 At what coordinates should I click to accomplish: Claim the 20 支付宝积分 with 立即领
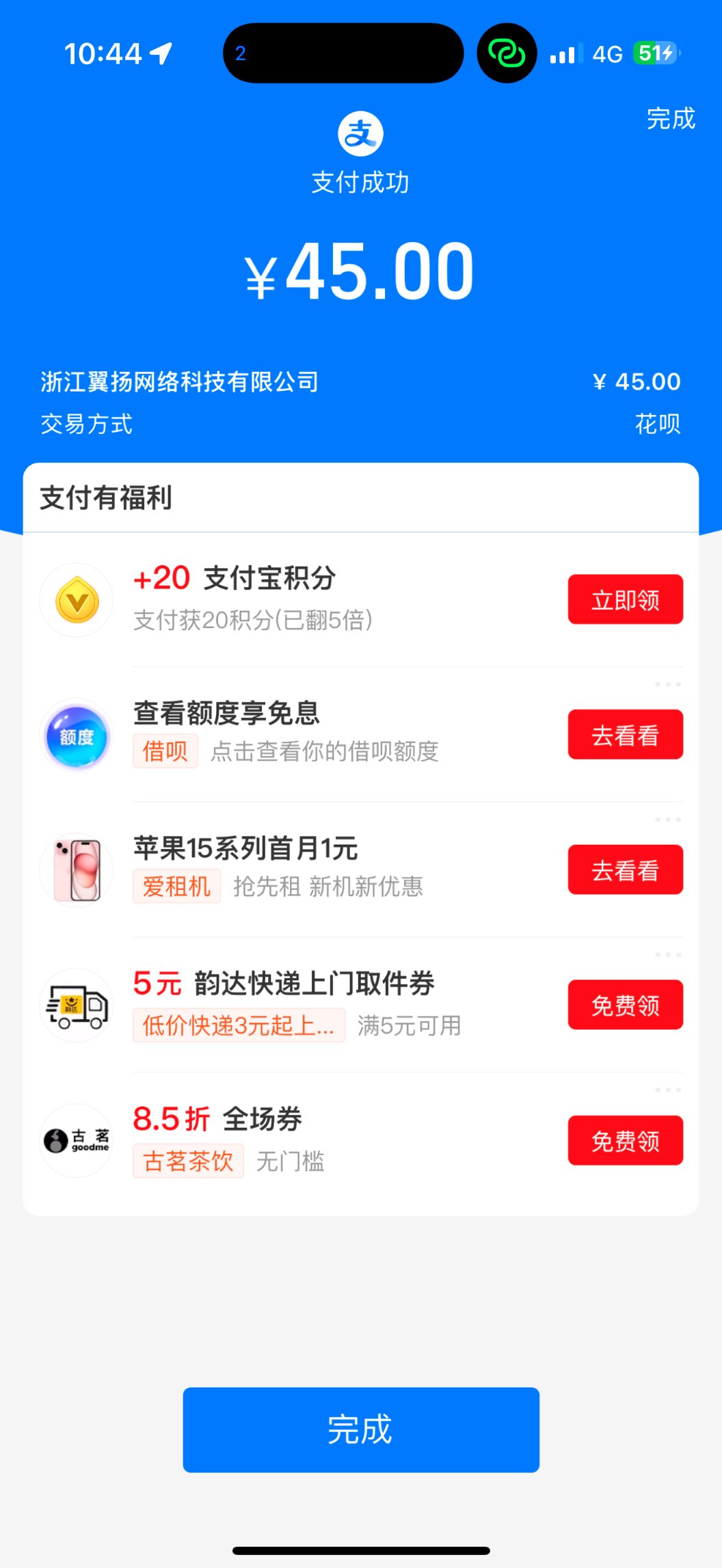625,599
